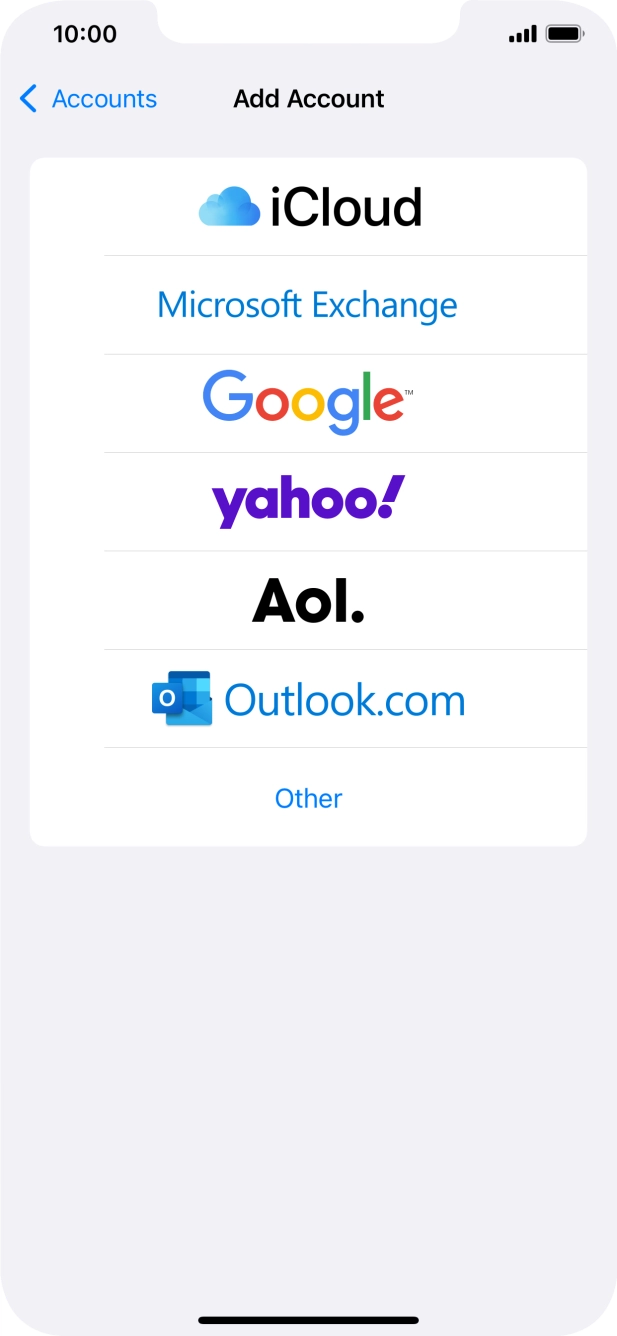Add a Google account

click(308, 403)
